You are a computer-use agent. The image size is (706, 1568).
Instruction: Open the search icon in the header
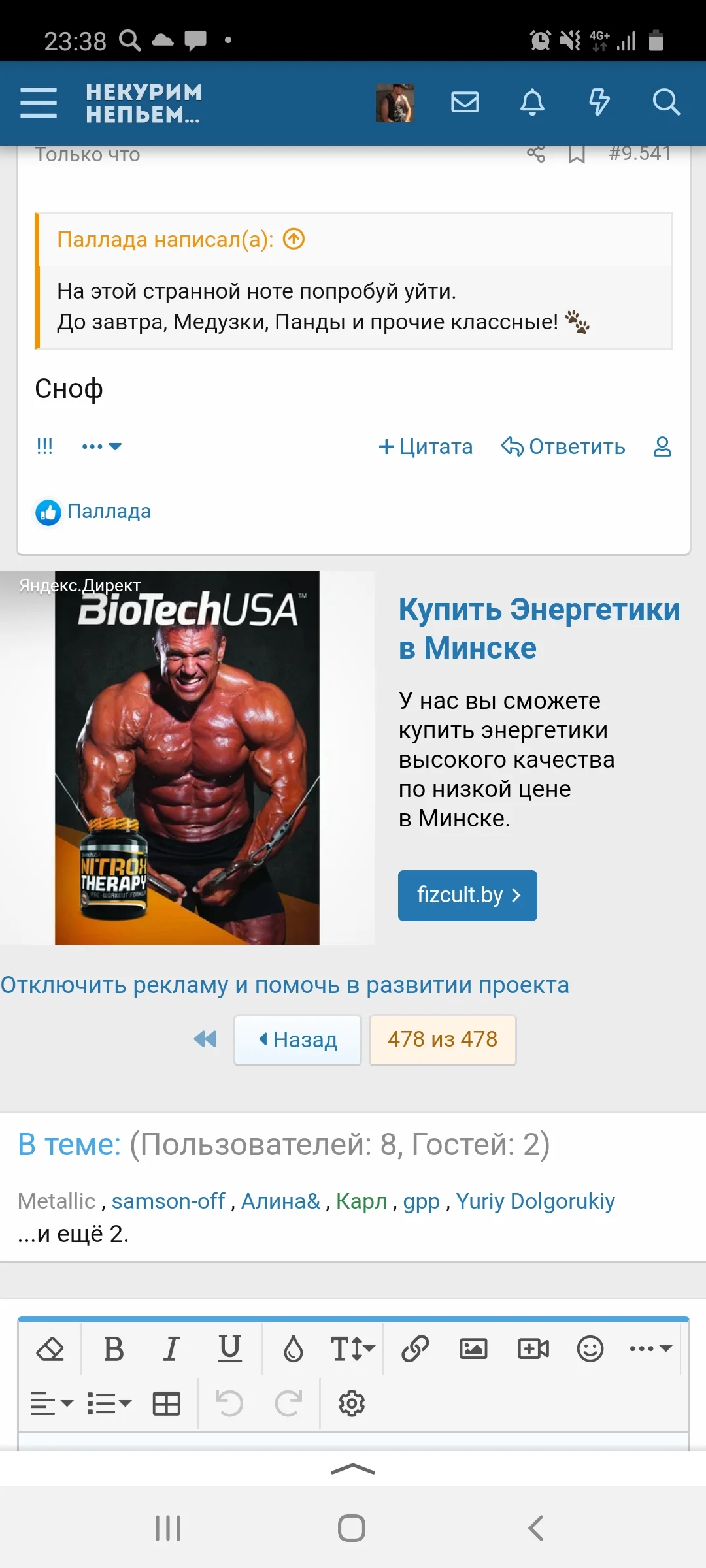point(665,102)
